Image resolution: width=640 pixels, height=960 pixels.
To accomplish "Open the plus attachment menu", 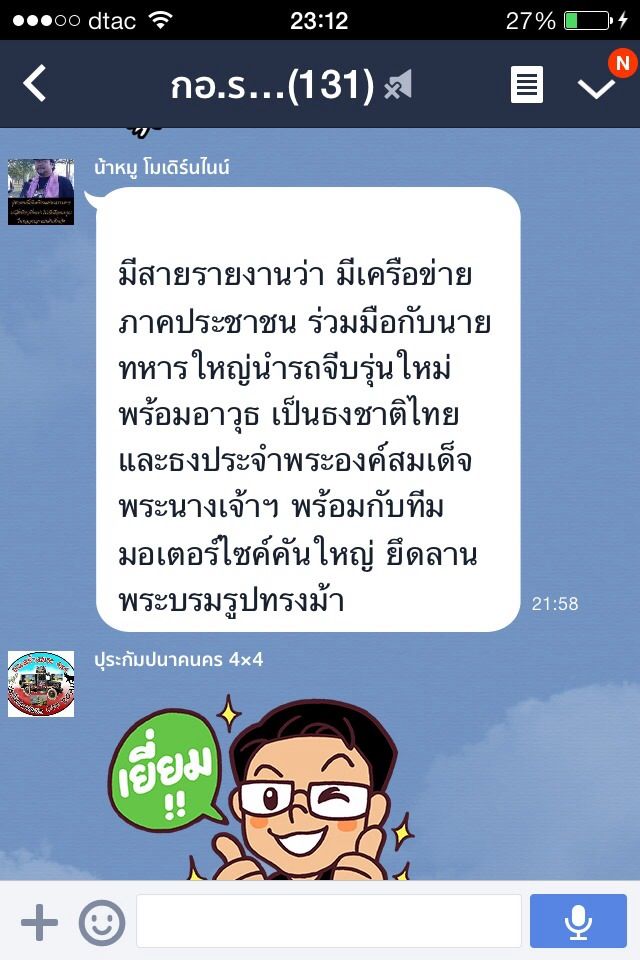I will coord(39,921).
